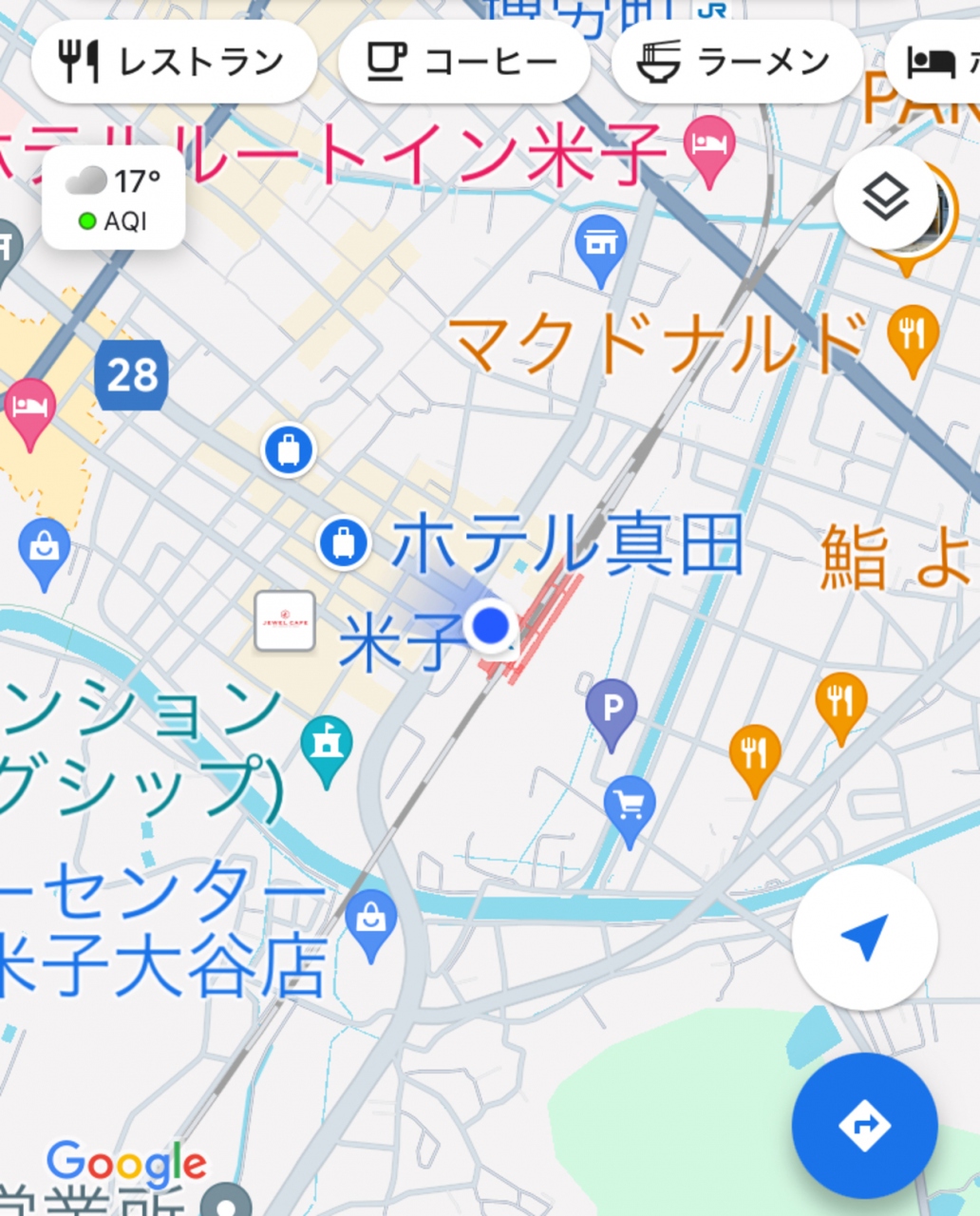The image size is (980, 1216).
Task: Tap the ホテルルートイン米子 hotel pin
Action: coord(709,145)
